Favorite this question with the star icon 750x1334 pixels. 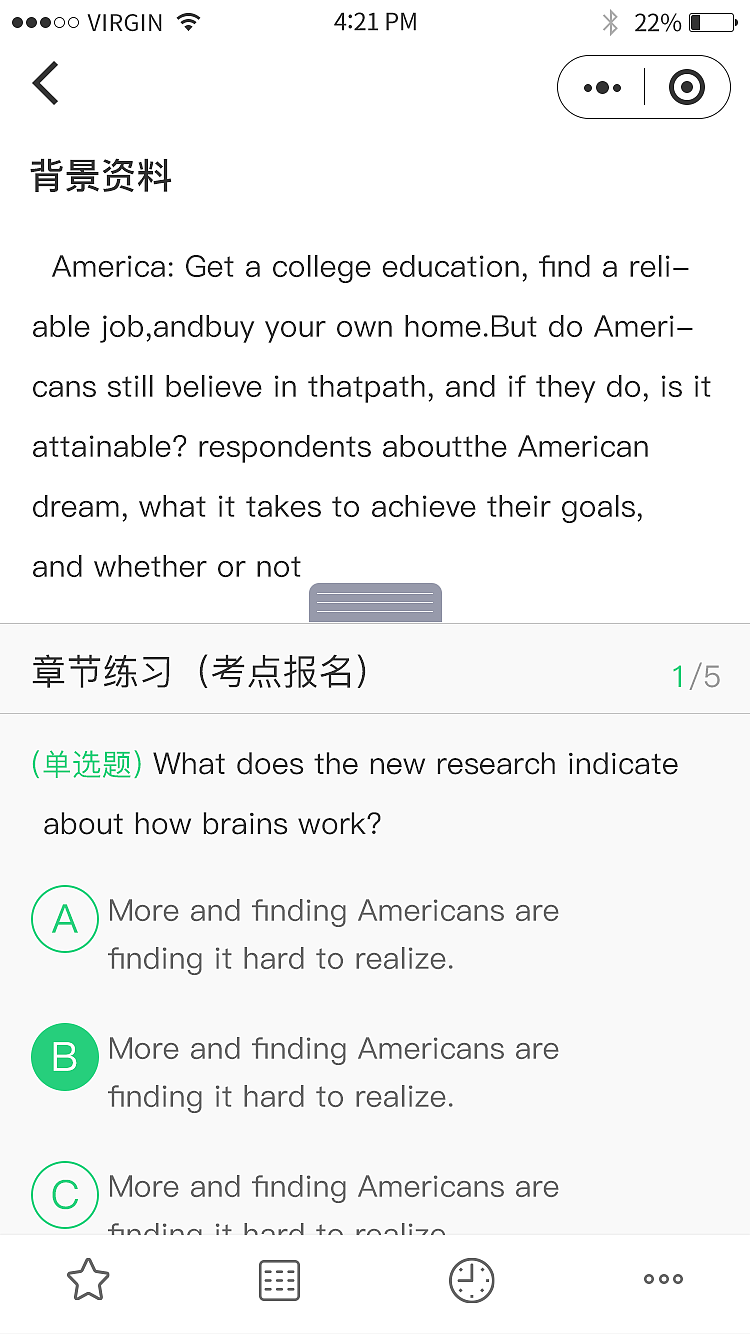[88, 1279]
